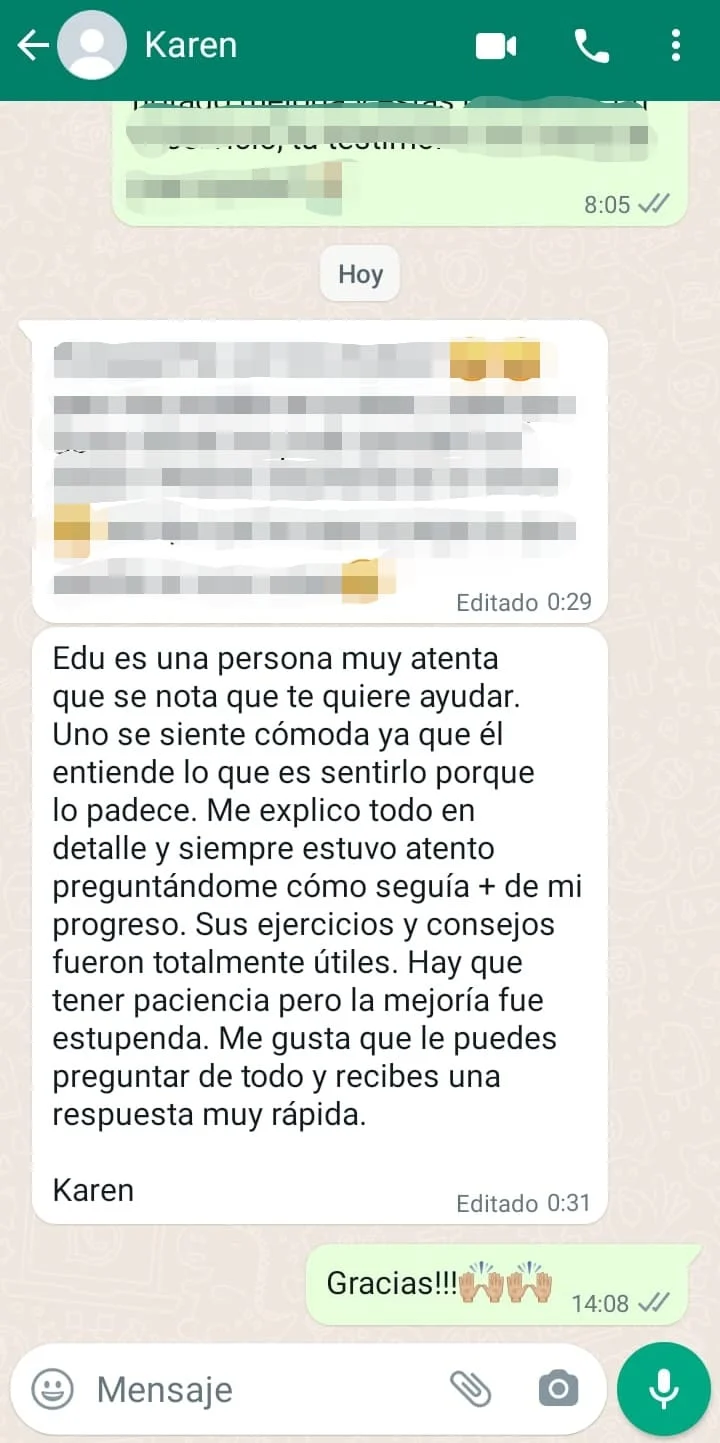Open the emoji picker

click(52, 1389)
